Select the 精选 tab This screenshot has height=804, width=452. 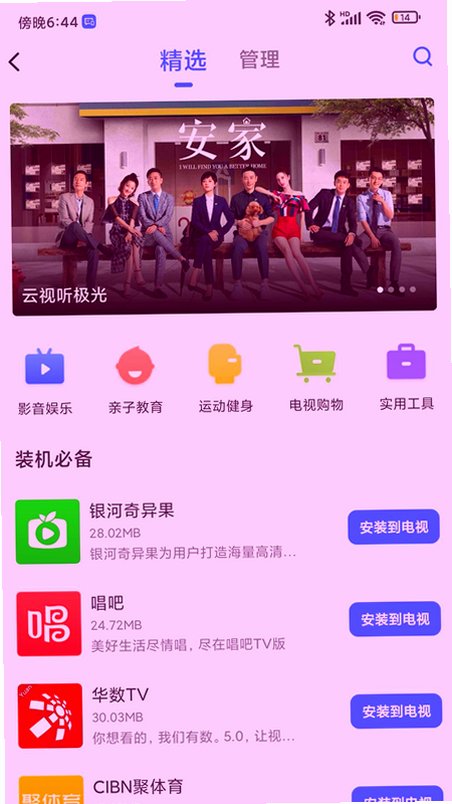[183, 61]
